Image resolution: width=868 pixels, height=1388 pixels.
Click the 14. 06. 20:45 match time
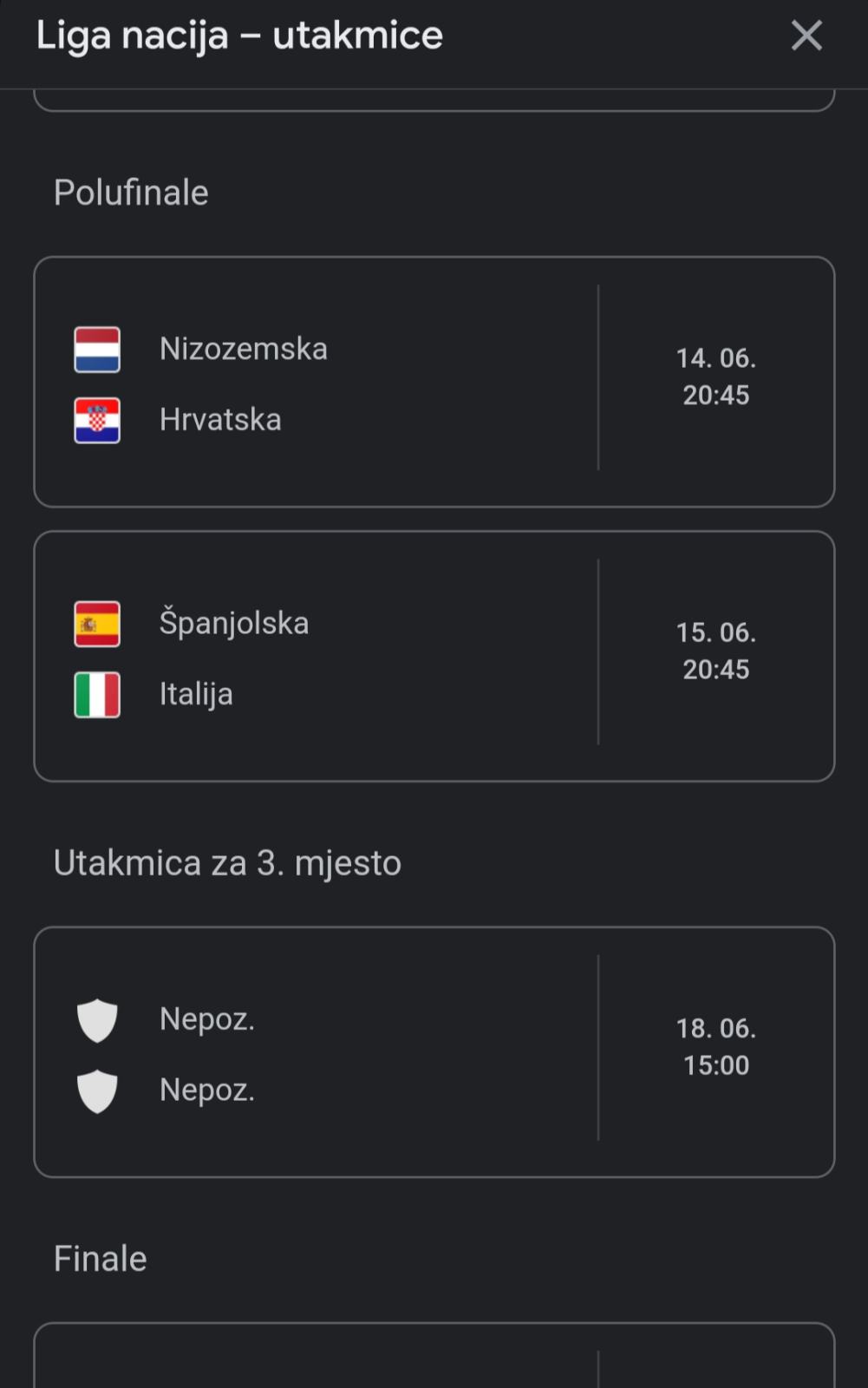click(x=716, y=376)
